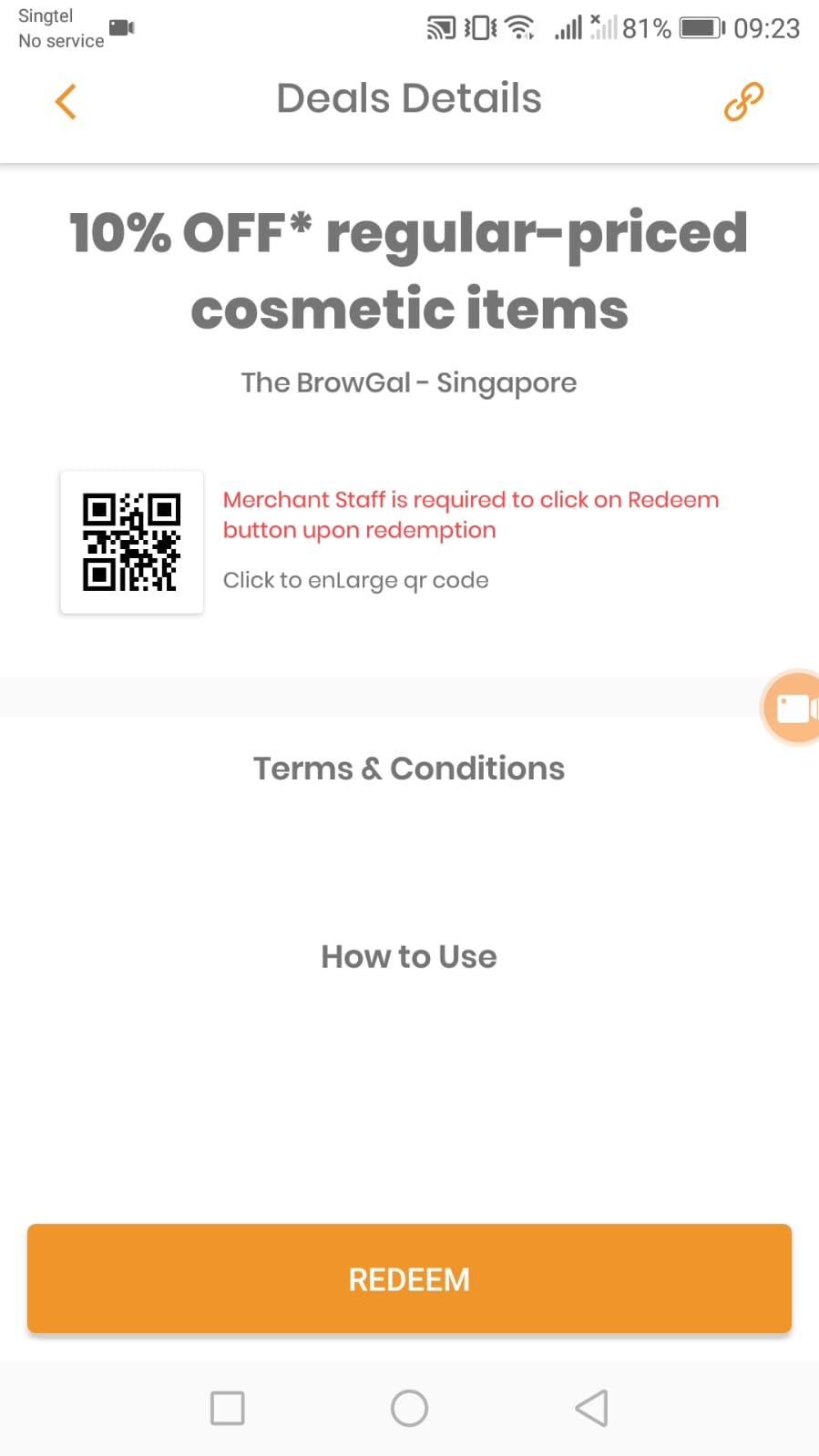The height and width of the screenshot is (1456, 819).
Task: Go back from Deals Details
Action: click(66, 101)
